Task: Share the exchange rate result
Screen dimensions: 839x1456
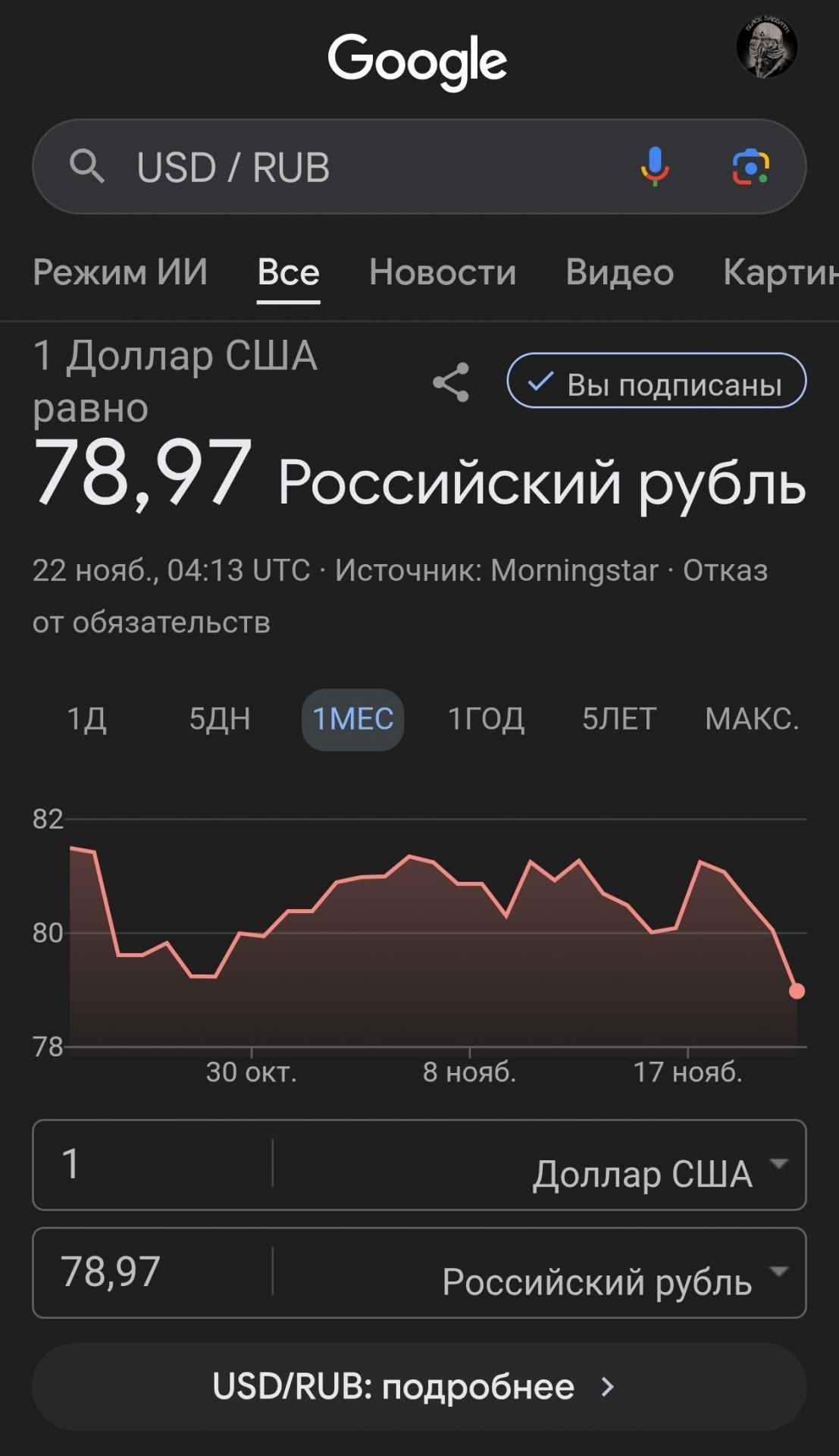Action: 451,382
